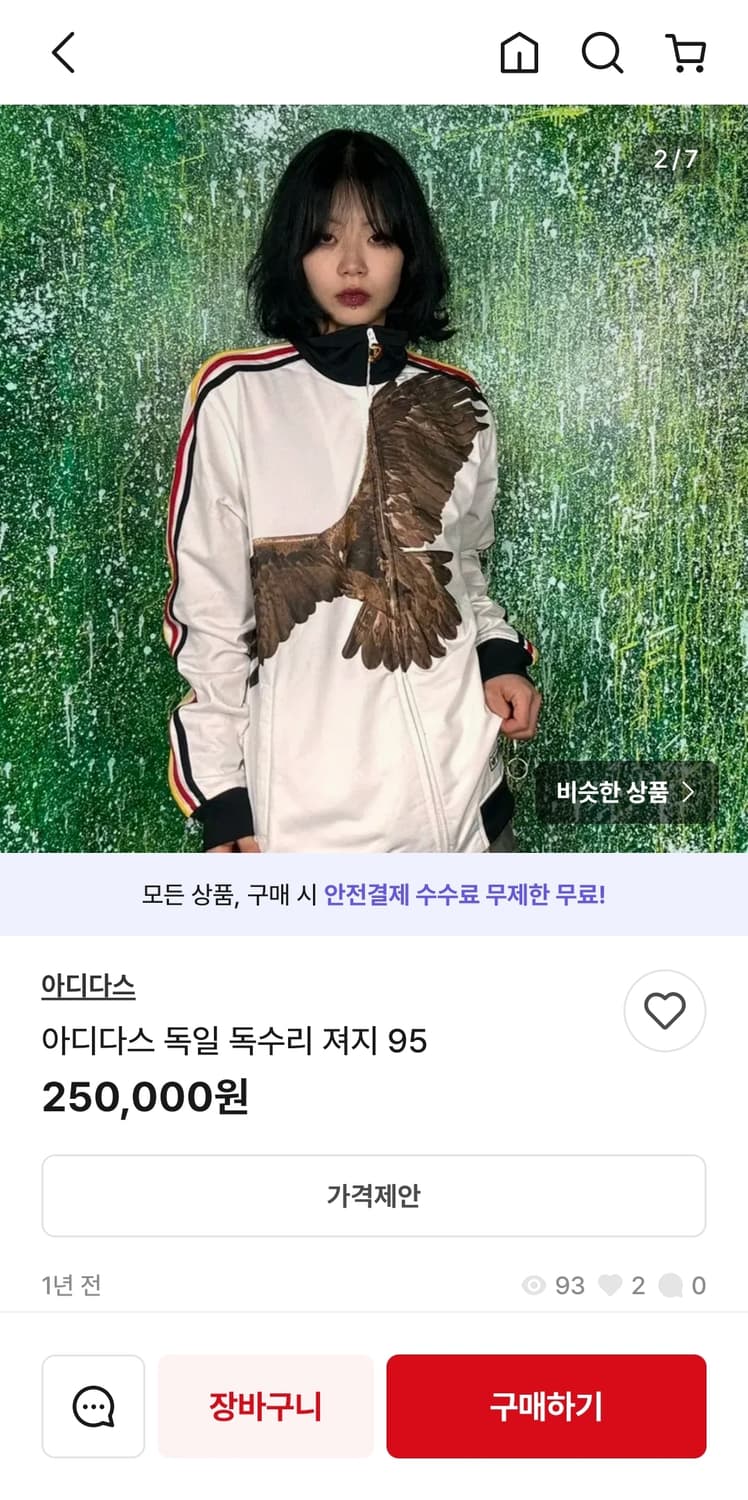Viewport: 748px width, 1500px height.
Task: Open the next photo via 2/7 indicator
Action: tap(677, 157)
